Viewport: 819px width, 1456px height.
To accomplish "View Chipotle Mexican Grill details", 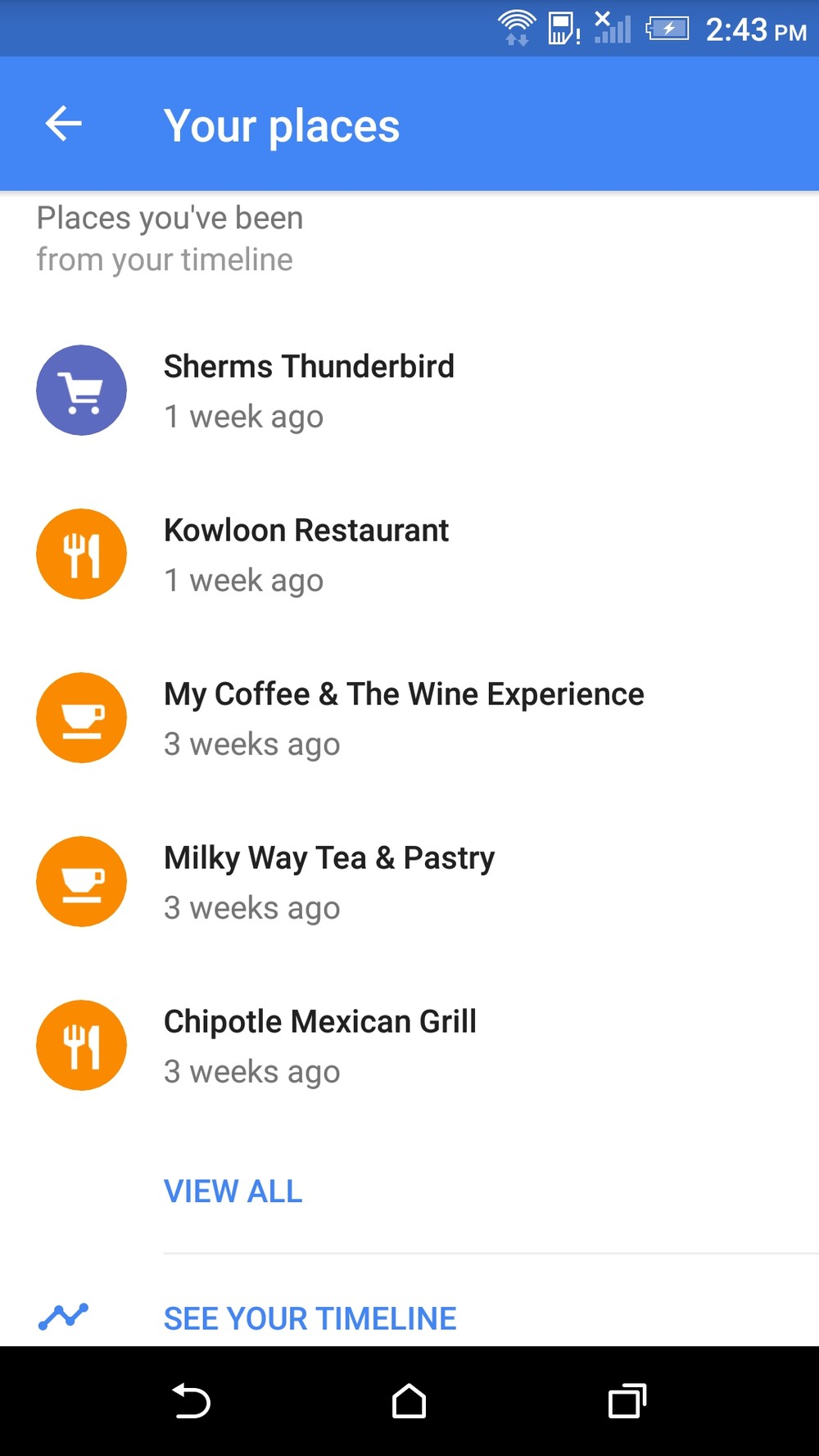I will [409, 1046].
